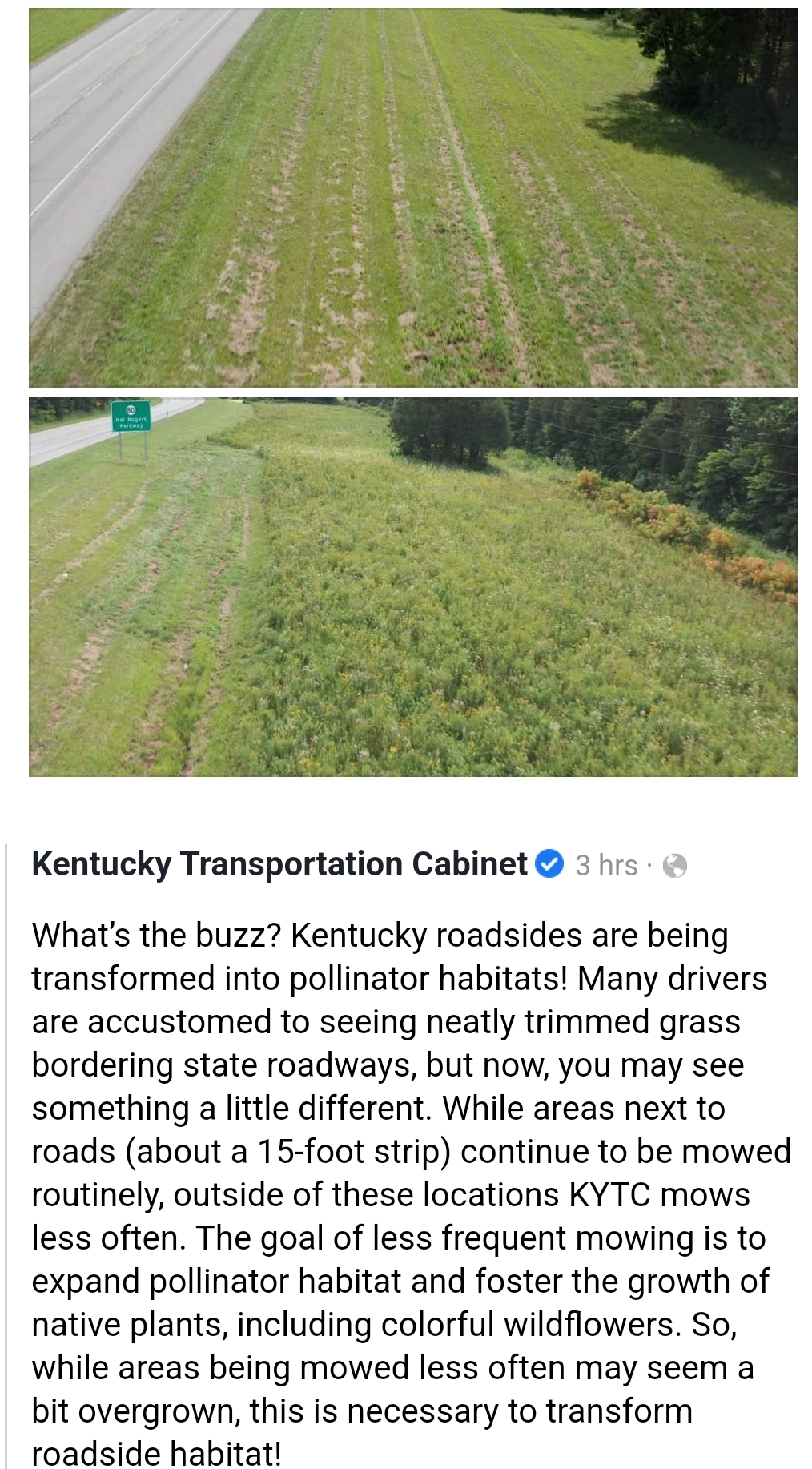Viewport: 812px width, 1469px height.
Task: Open Kentucky Transportation Cabinet page
Action: pos(279,864)
